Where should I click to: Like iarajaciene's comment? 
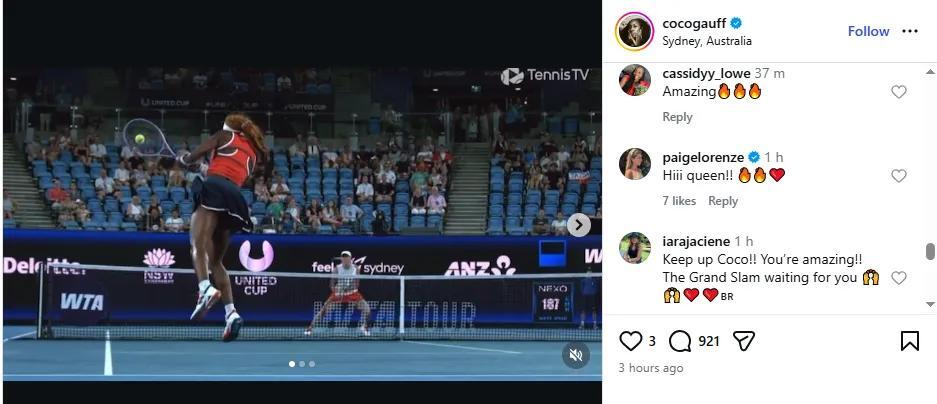898,278
